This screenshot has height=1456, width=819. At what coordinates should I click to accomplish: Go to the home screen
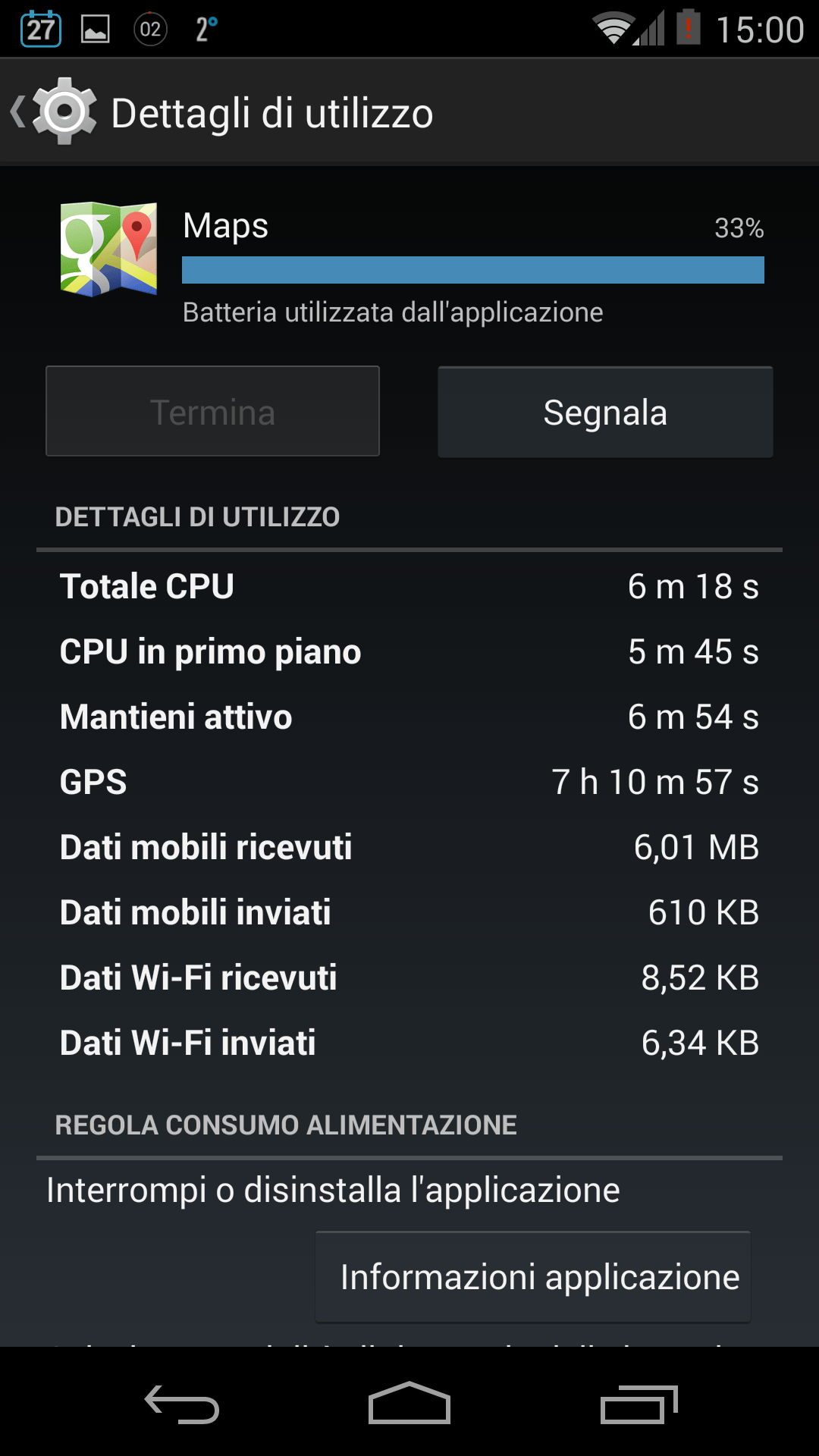pyautogui.click(x=409, y=1404)
